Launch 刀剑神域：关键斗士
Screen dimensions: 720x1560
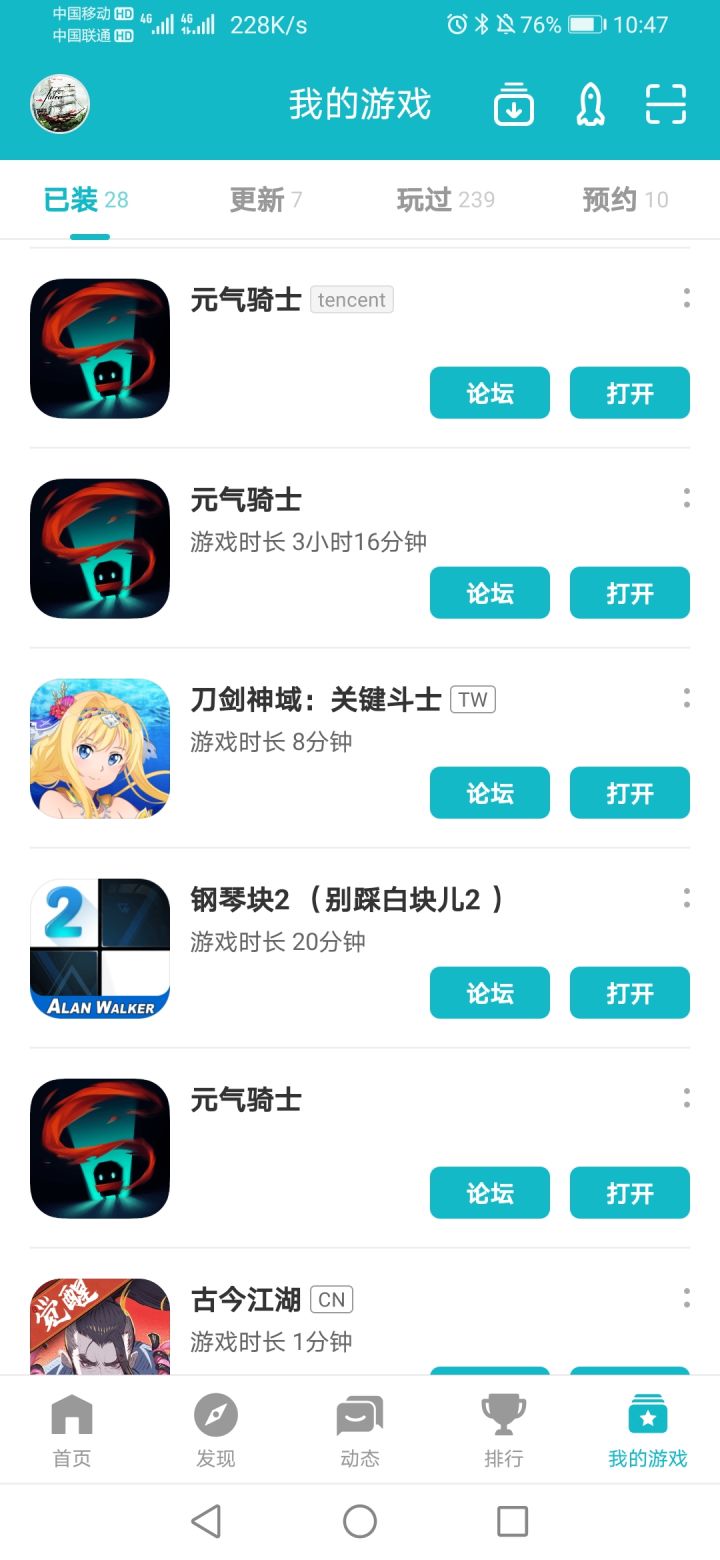630,793
